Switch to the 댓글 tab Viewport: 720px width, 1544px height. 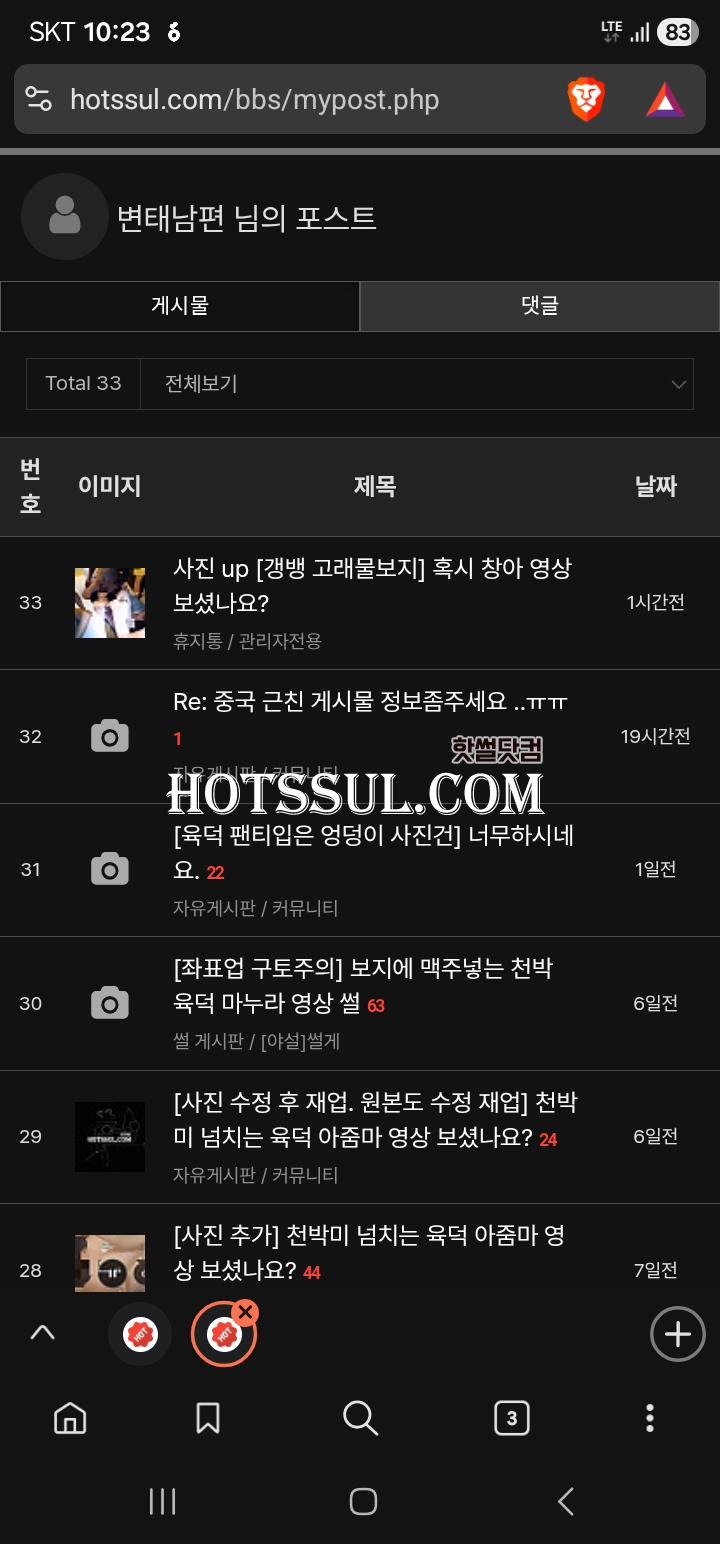click(x=540, y=306)
